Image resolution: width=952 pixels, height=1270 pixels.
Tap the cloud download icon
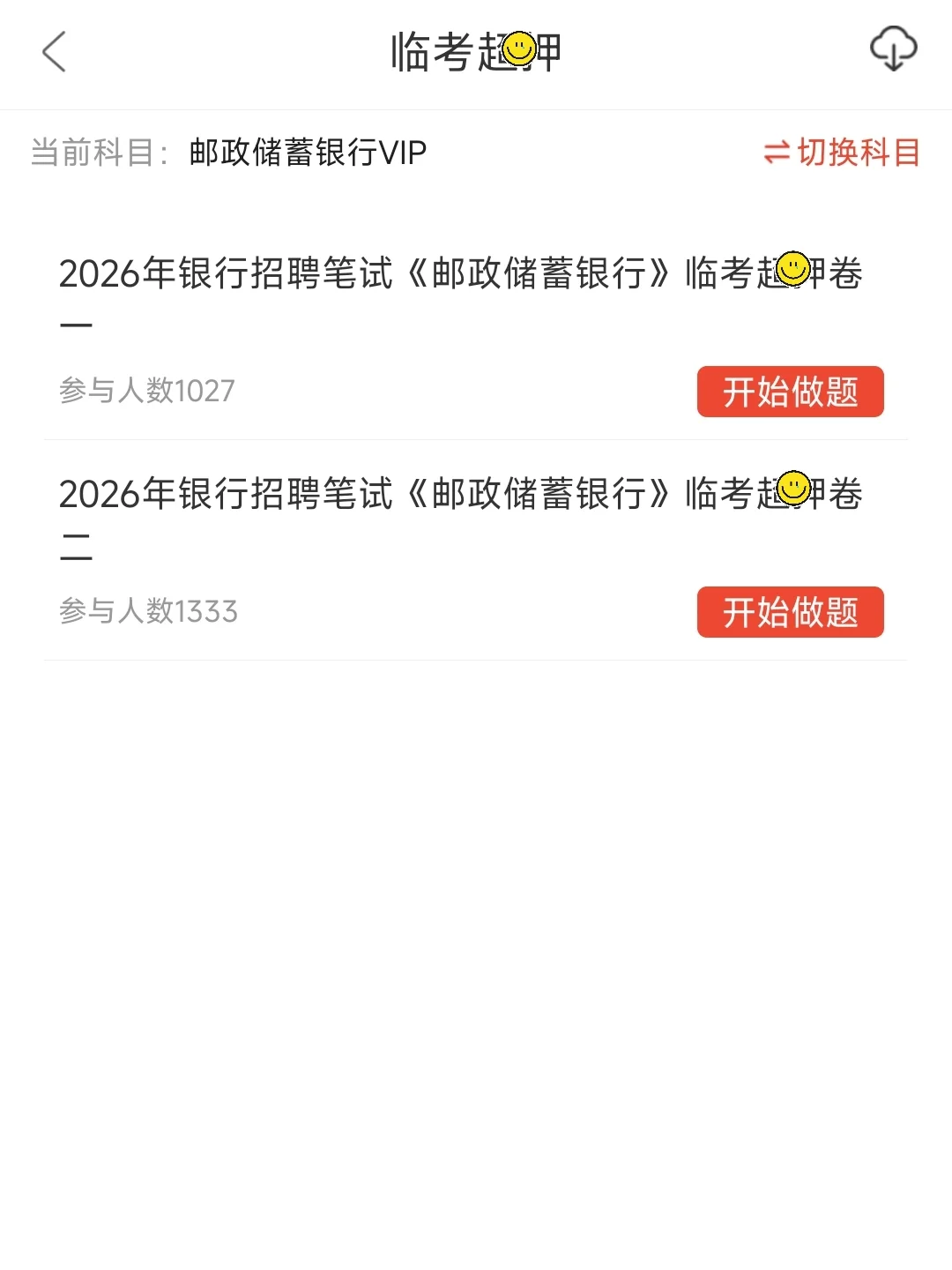click(x=893, y=49)
